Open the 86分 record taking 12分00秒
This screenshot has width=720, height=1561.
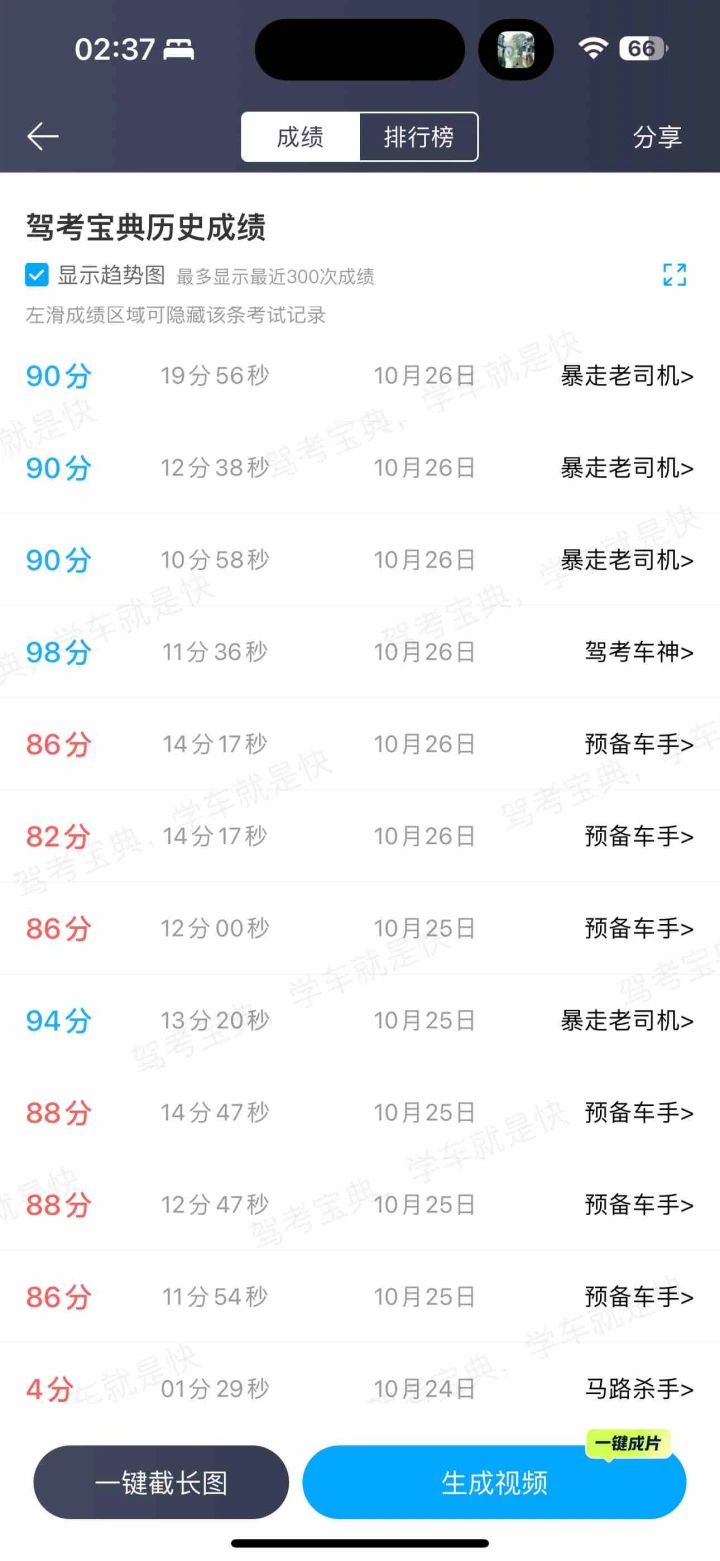360,928
